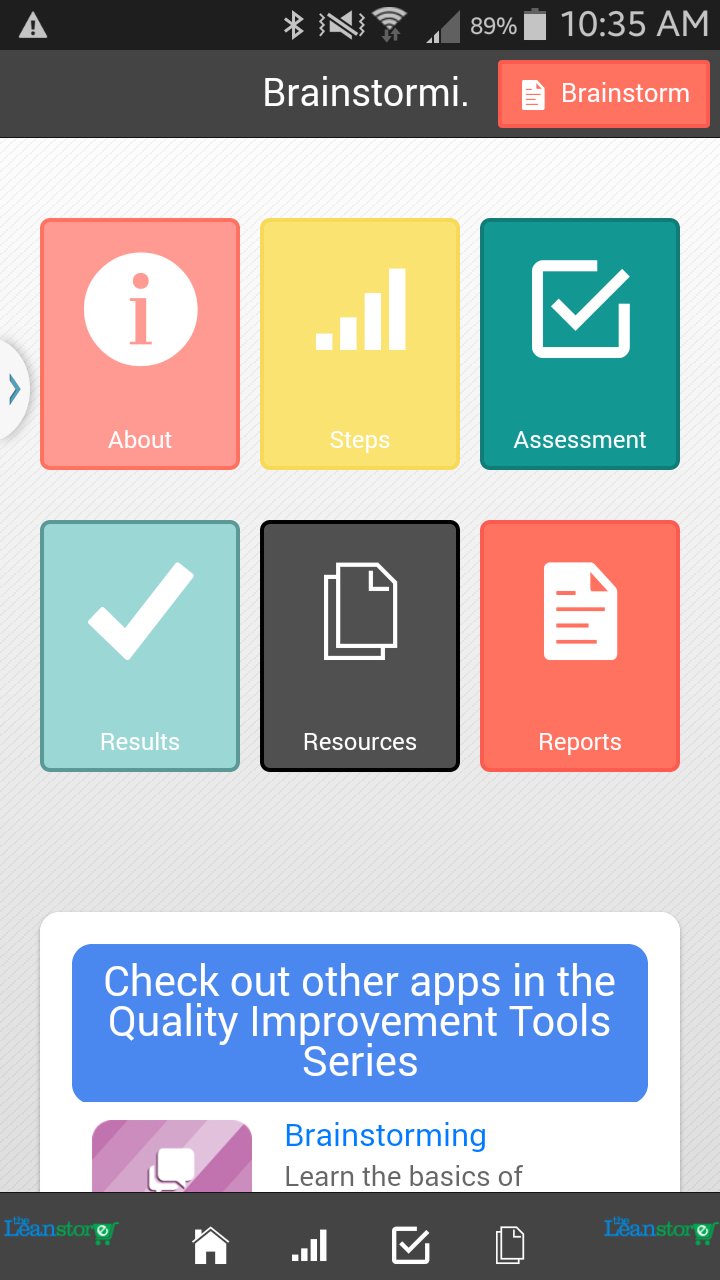Tap the Quality Improvement Tools Series banner

point(359,1022)
